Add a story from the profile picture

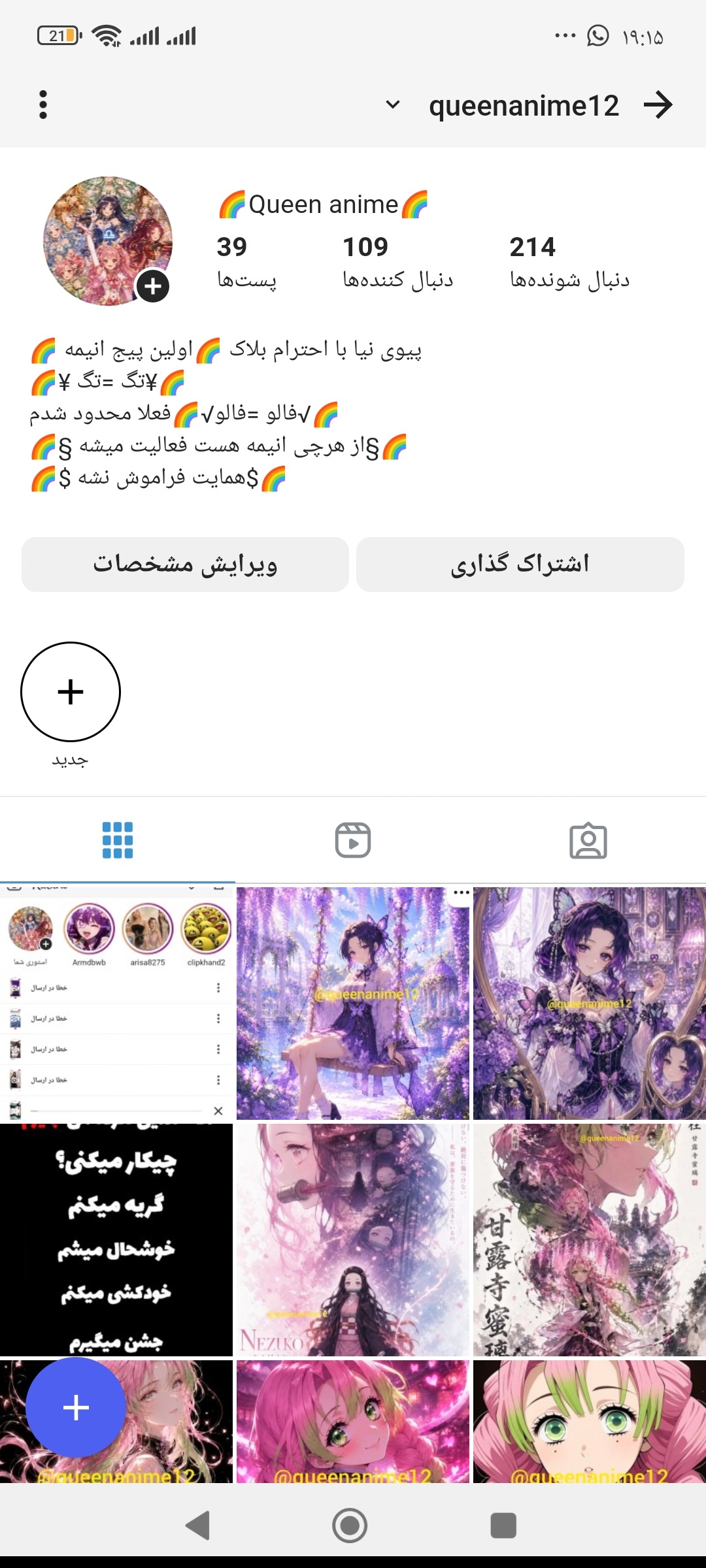(x=153, y=286)
